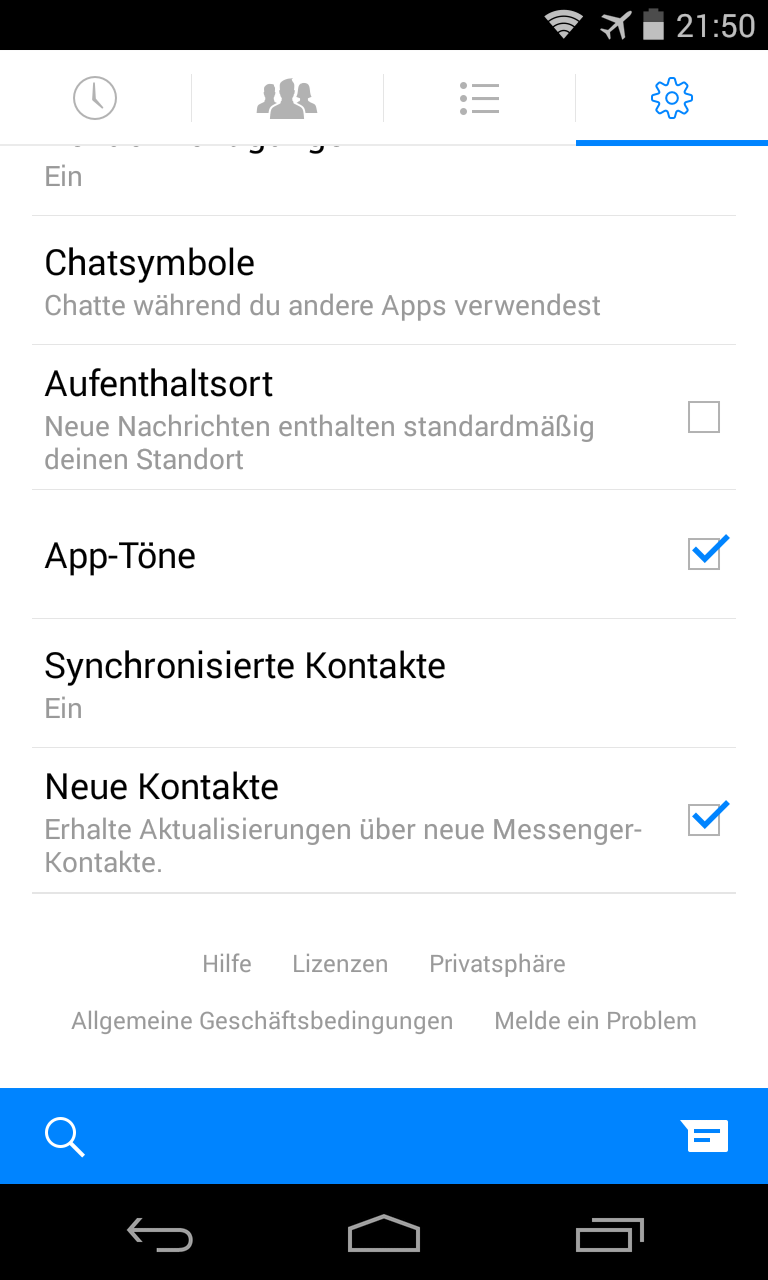Viewport: 768px width, 1280px height.
Task: Compose a new message
Action: (706, 1137)
